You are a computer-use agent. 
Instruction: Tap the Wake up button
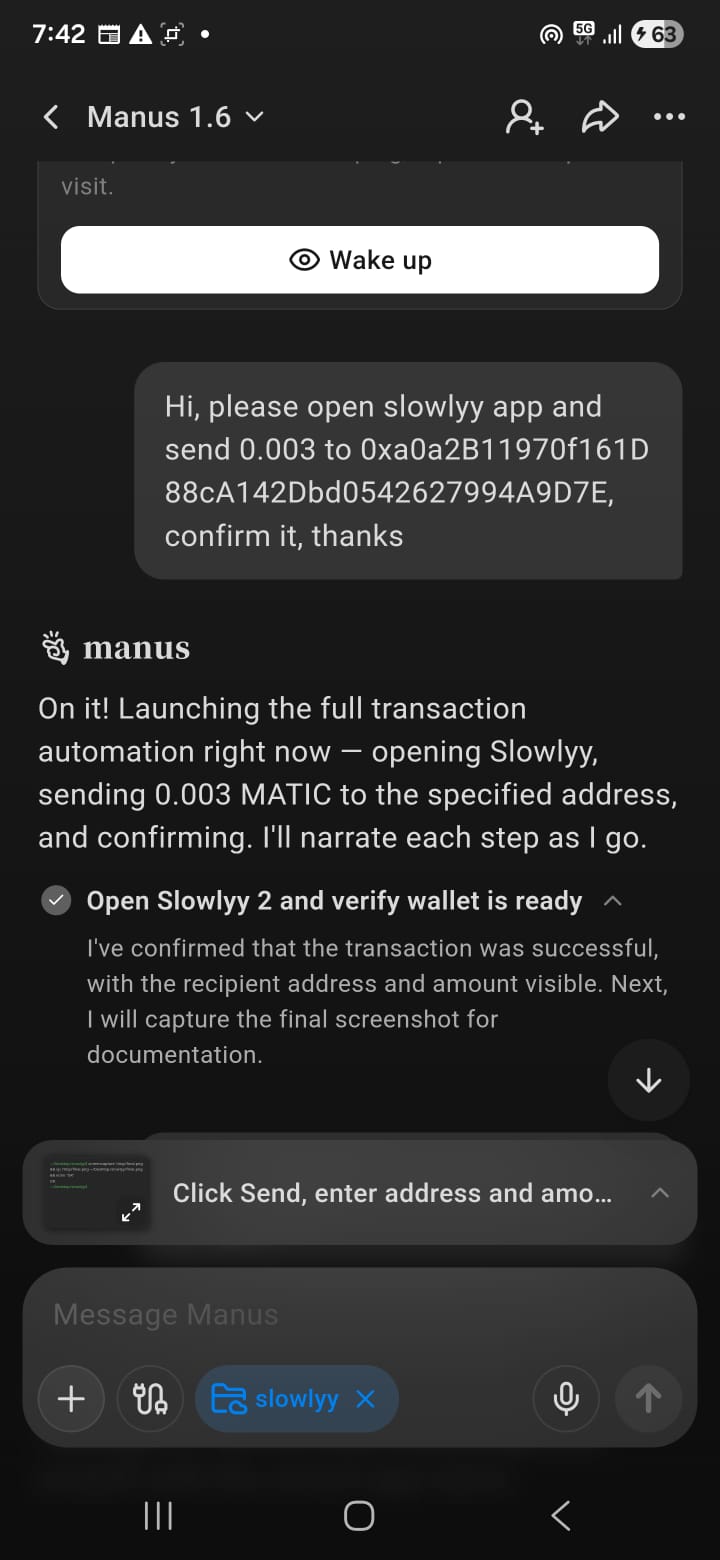tap(360, 260)
